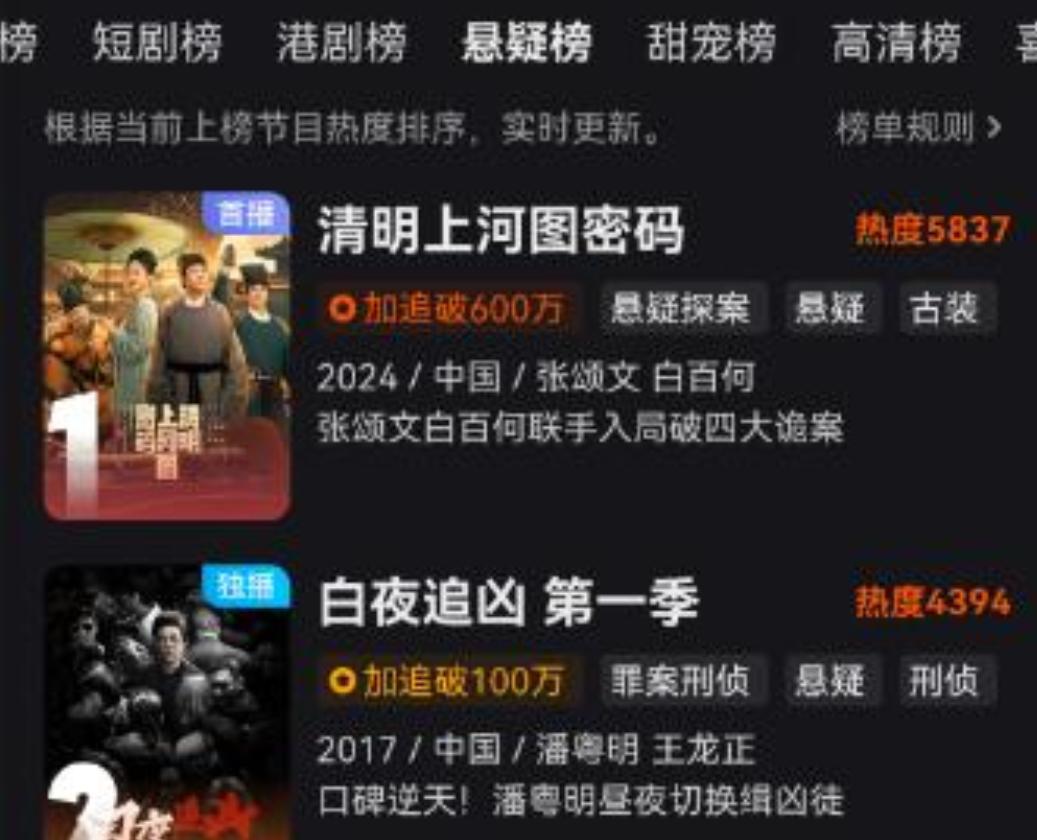1037x840 pixels.
Task: Open the 白夜追凶 第一季 title
Action: (508, 604)
